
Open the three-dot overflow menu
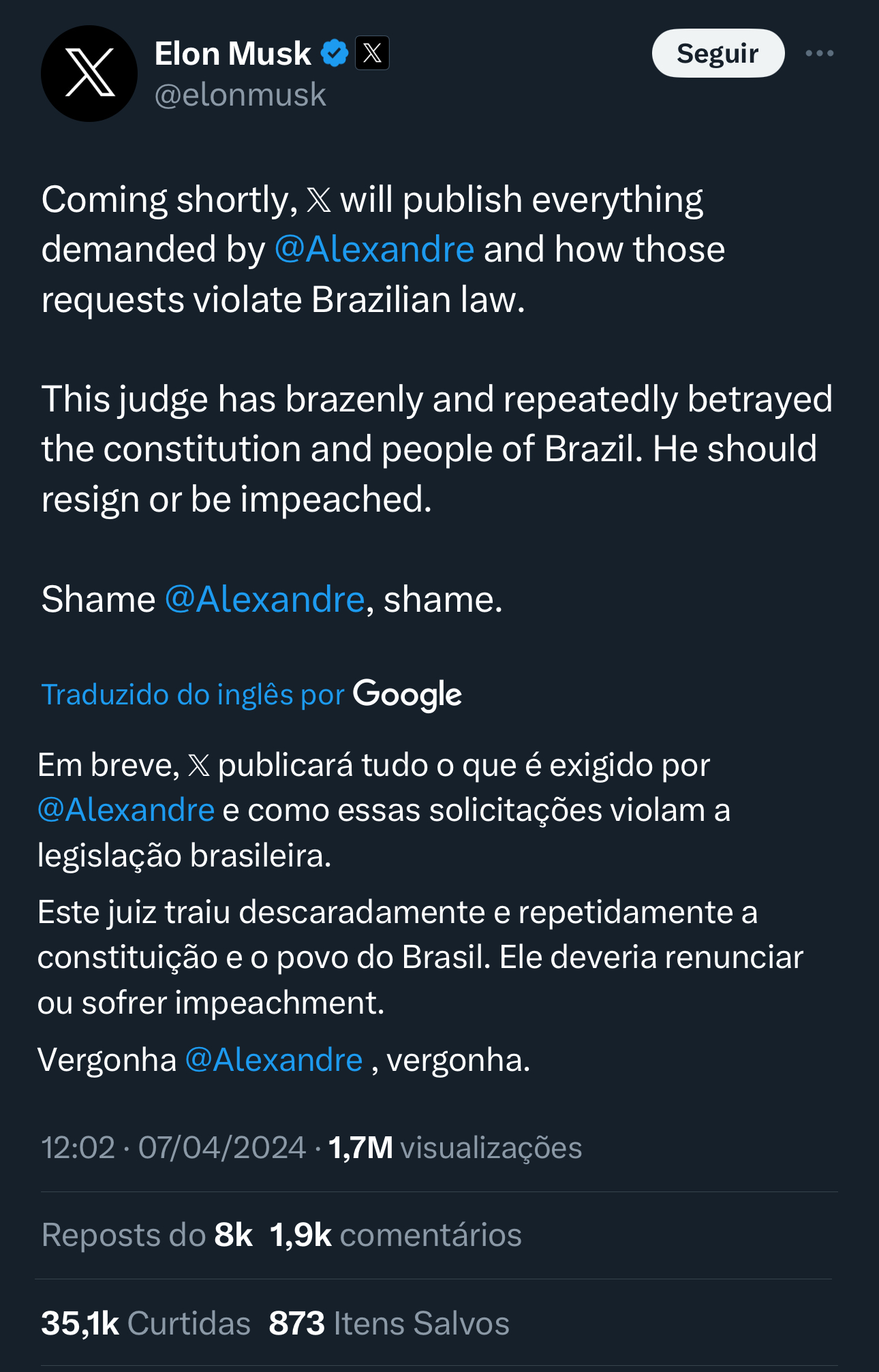click(819, 53)
